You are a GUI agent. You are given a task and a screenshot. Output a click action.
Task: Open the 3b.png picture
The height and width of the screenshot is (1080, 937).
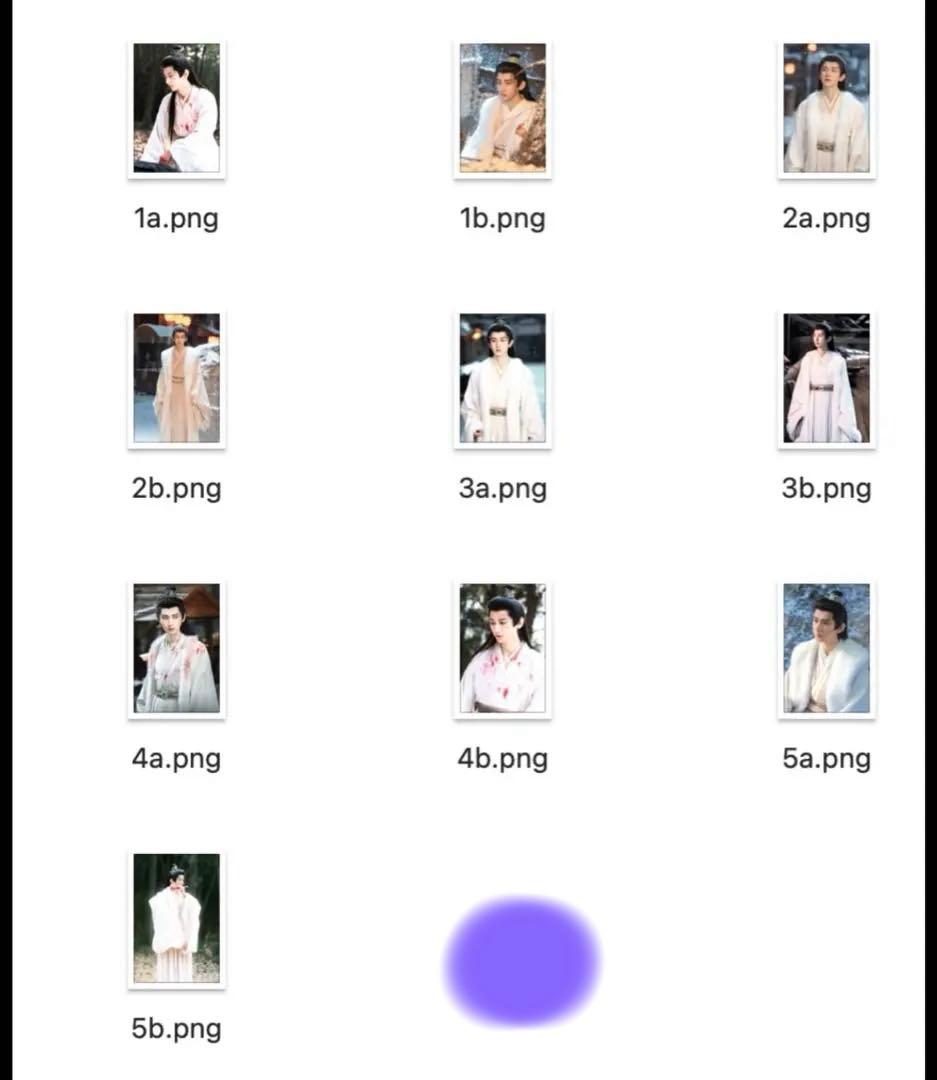point(826,378)
